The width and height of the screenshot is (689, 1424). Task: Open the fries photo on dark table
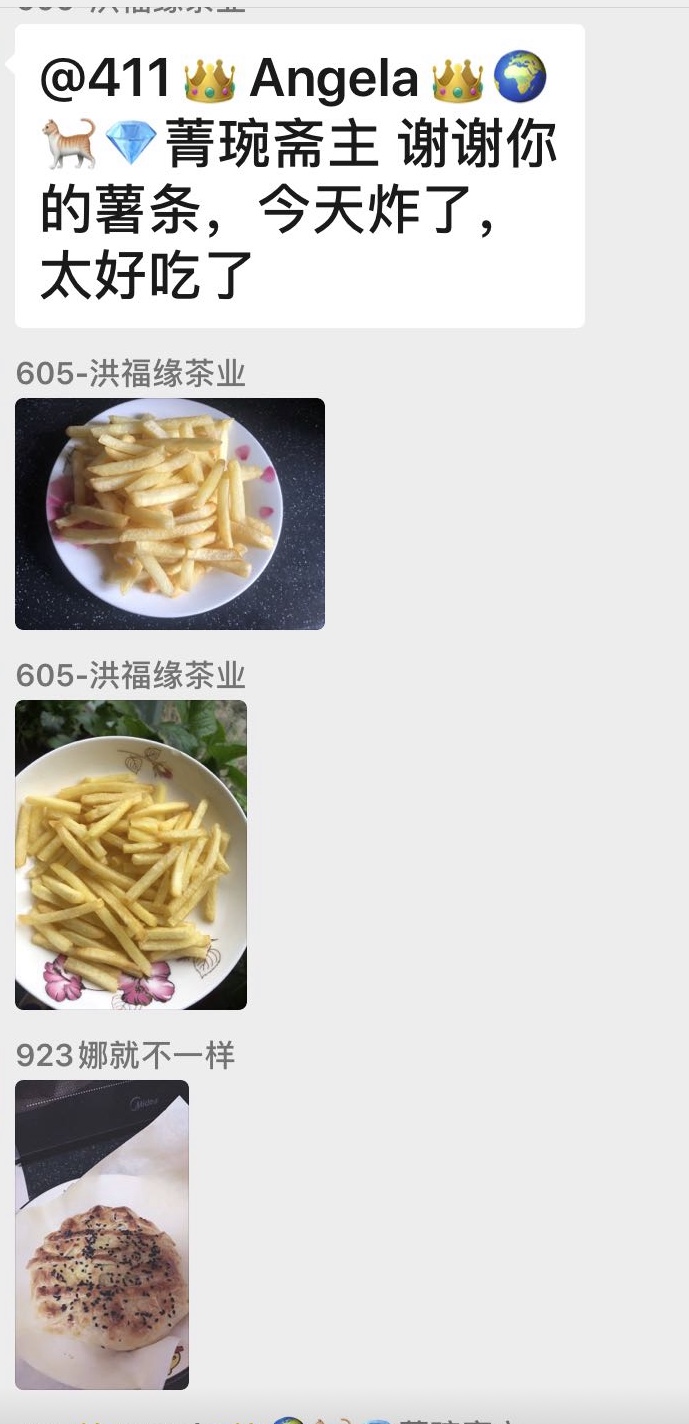tap(169, 513)
